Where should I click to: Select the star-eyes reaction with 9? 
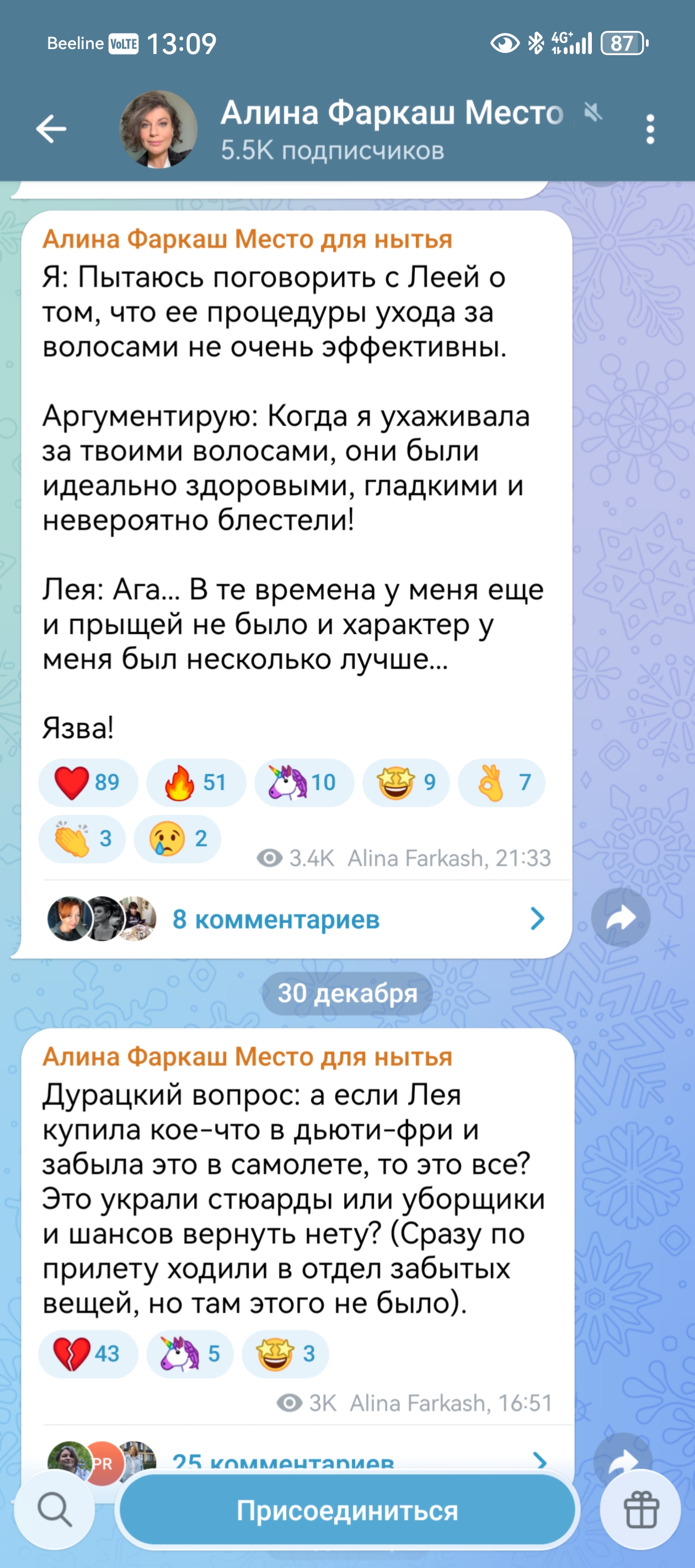coord(405,782)
